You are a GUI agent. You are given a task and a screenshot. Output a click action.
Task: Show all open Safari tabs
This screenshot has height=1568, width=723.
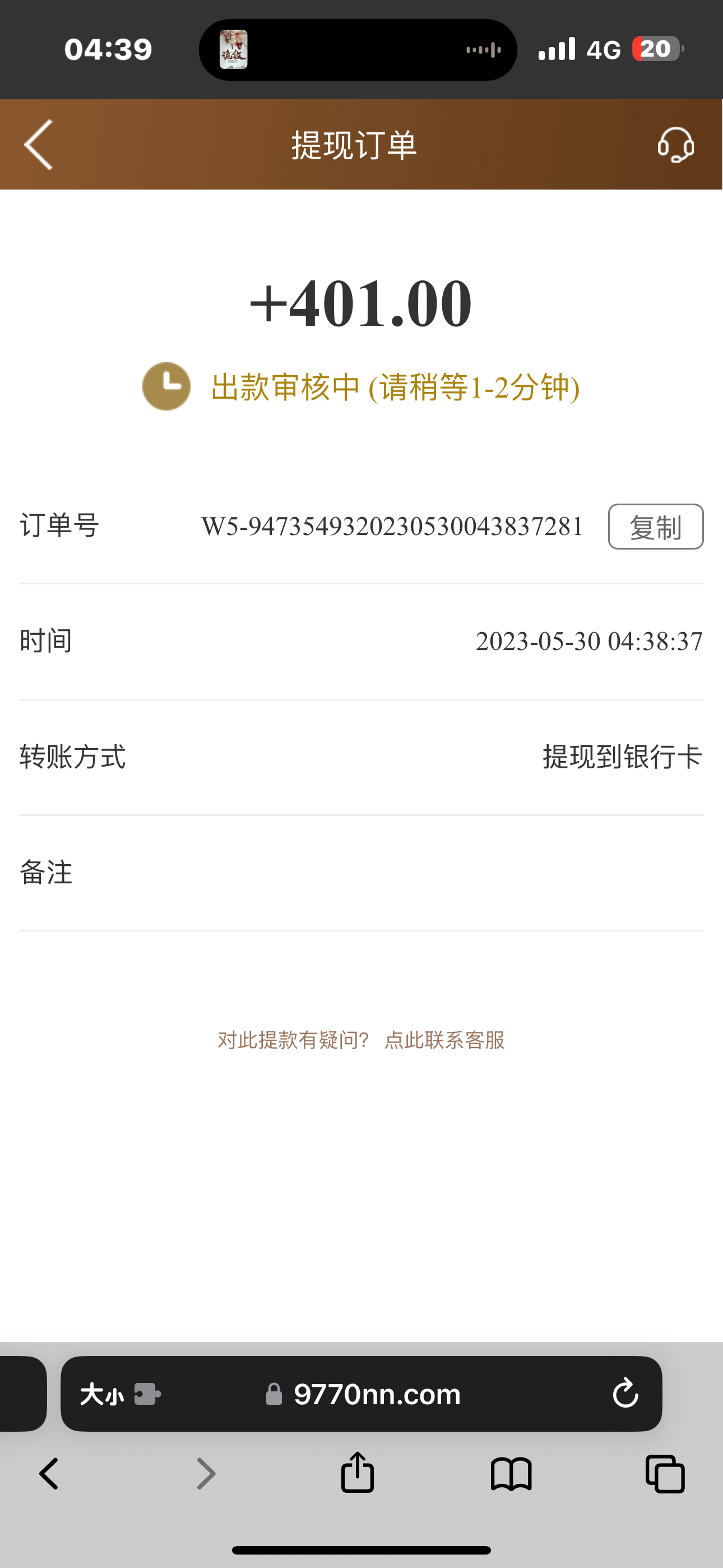(x=665, y=1474)
